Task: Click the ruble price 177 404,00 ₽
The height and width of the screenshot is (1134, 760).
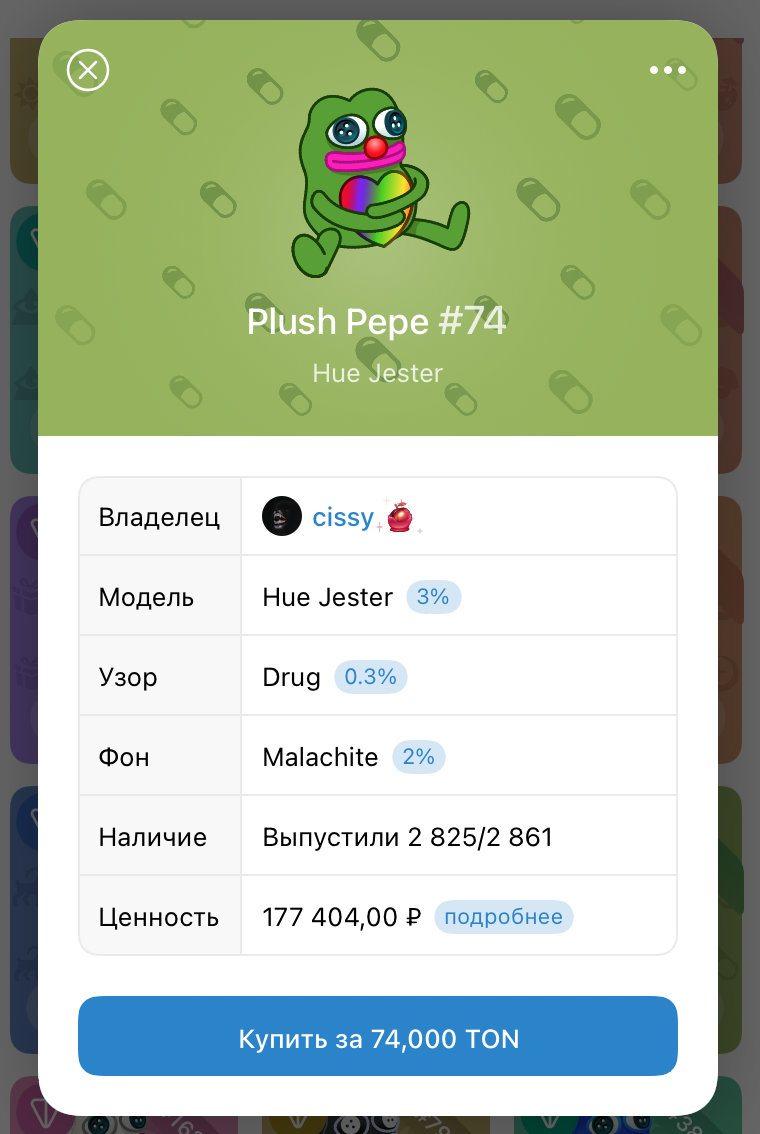Action: click(x=340, y=915)
